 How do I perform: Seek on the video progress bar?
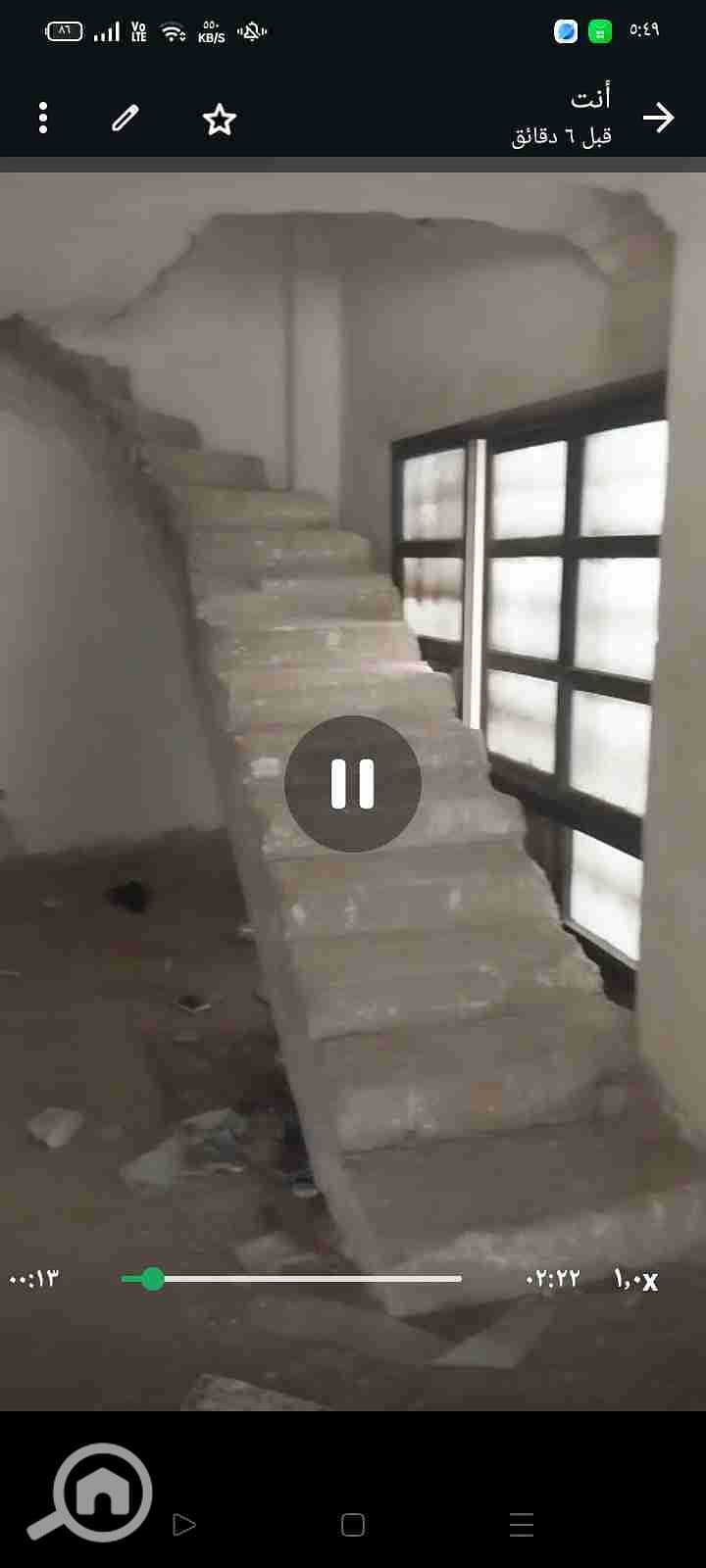point(294,1279)
